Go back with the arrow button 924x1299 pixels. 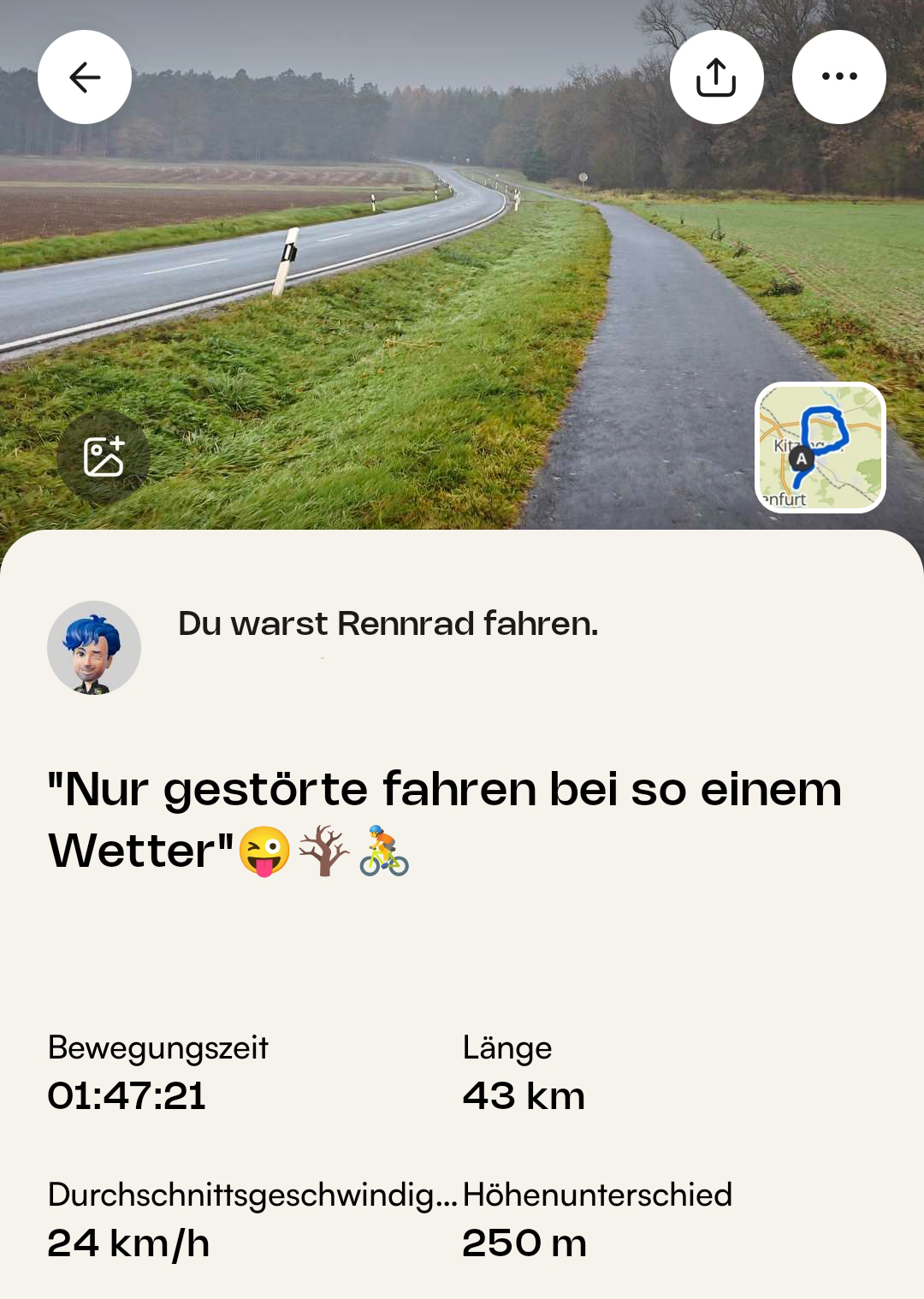pyautogui.click(x=85, y=78)
